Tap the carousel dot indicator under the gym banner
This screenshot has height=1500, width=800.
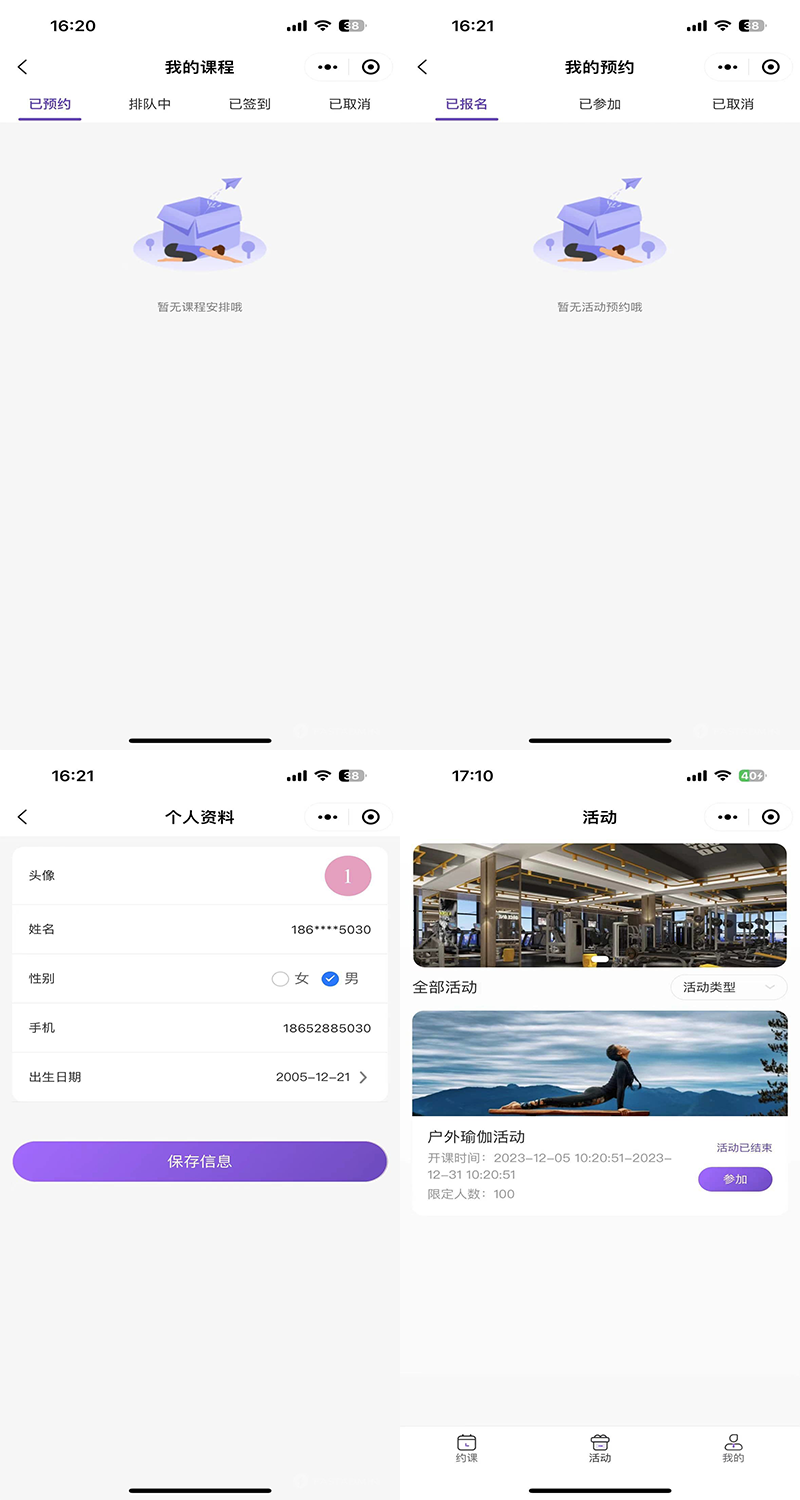(x=599, y=957)
